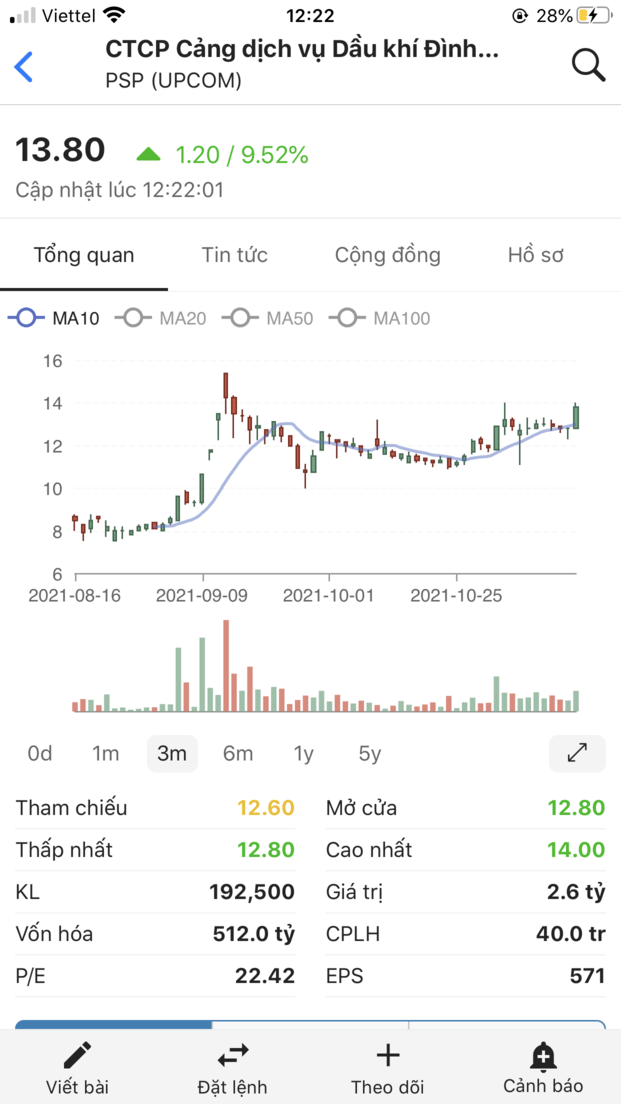Go back using the top-left arrow
621x1104 pixels.
[x=24, y=66]
